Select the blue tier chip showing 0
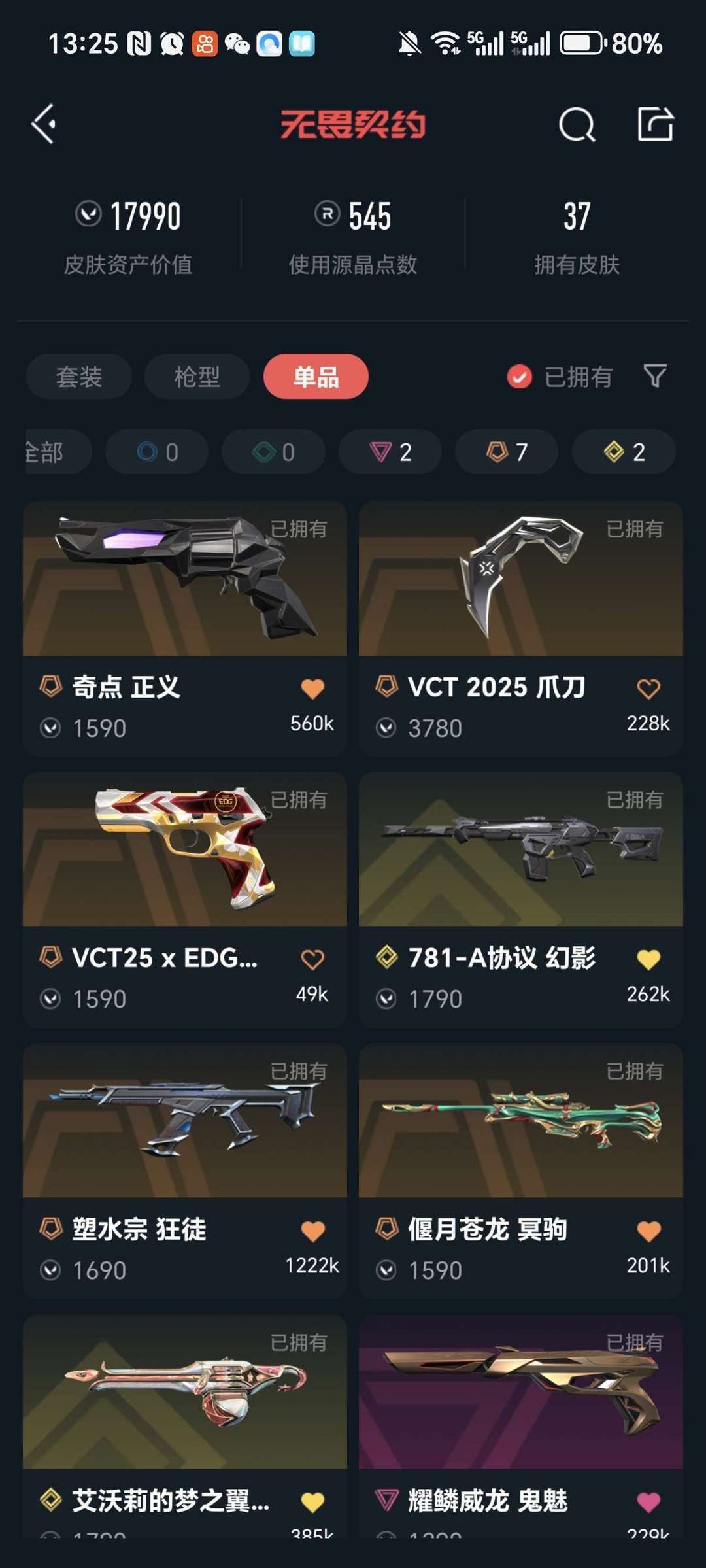Viewport: 706px width, 1568px height. (157, 452)
